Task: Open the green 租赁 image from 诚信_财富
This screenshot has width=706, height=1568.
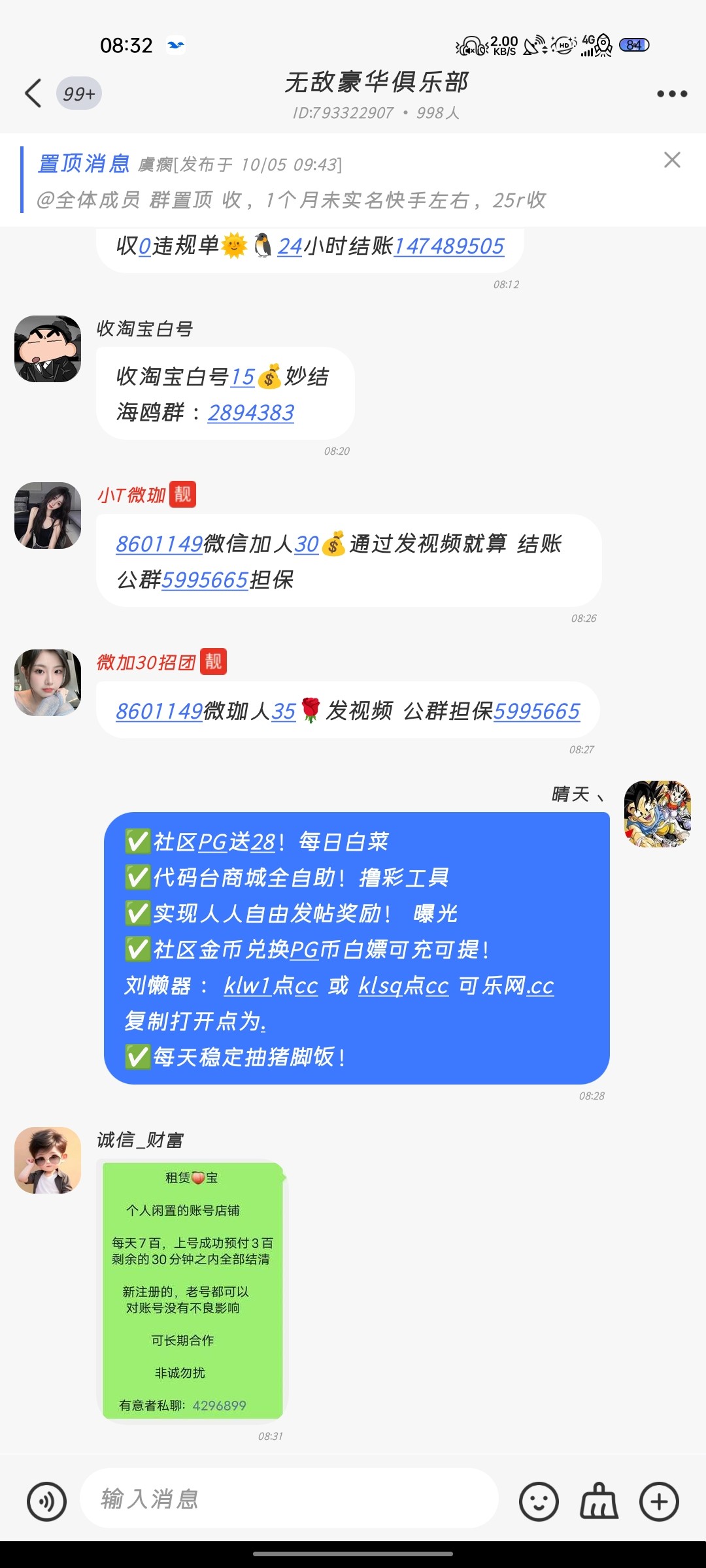Action: pos(193,1291)
